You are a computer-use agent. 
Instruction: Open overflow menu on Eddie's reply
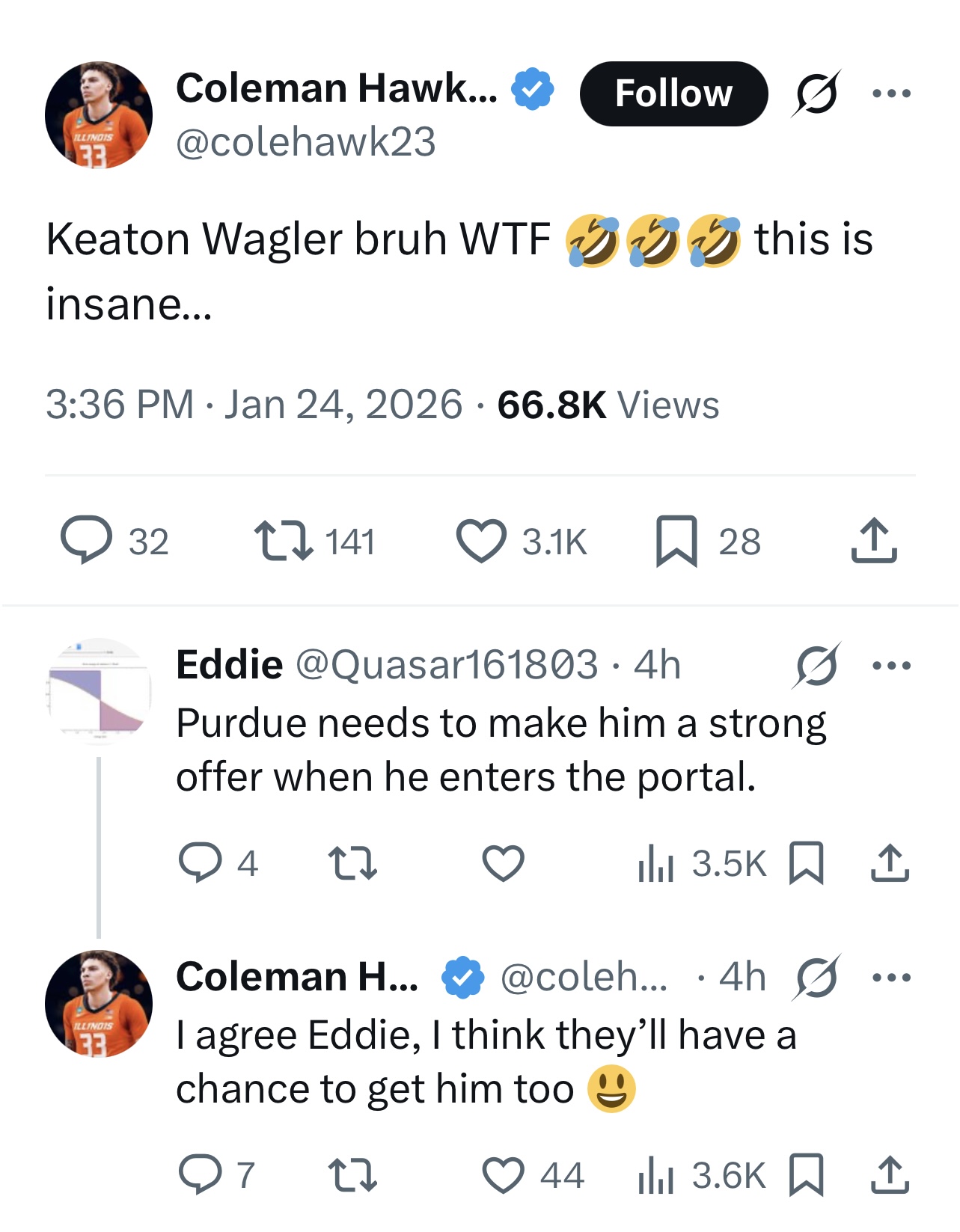coord(891,665)
